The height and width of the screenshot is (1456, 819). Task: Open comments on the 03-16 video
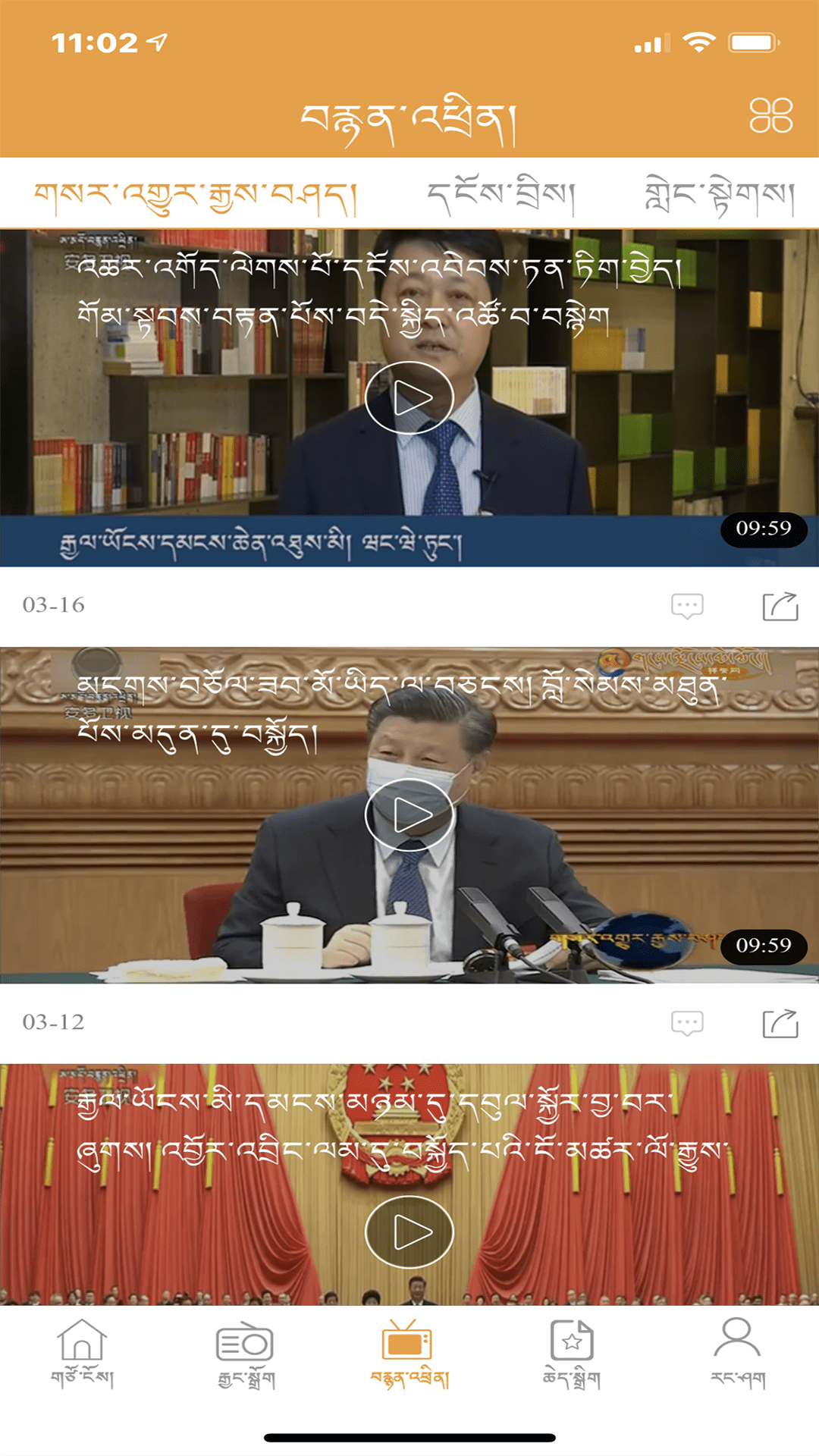tap(687, 606)
